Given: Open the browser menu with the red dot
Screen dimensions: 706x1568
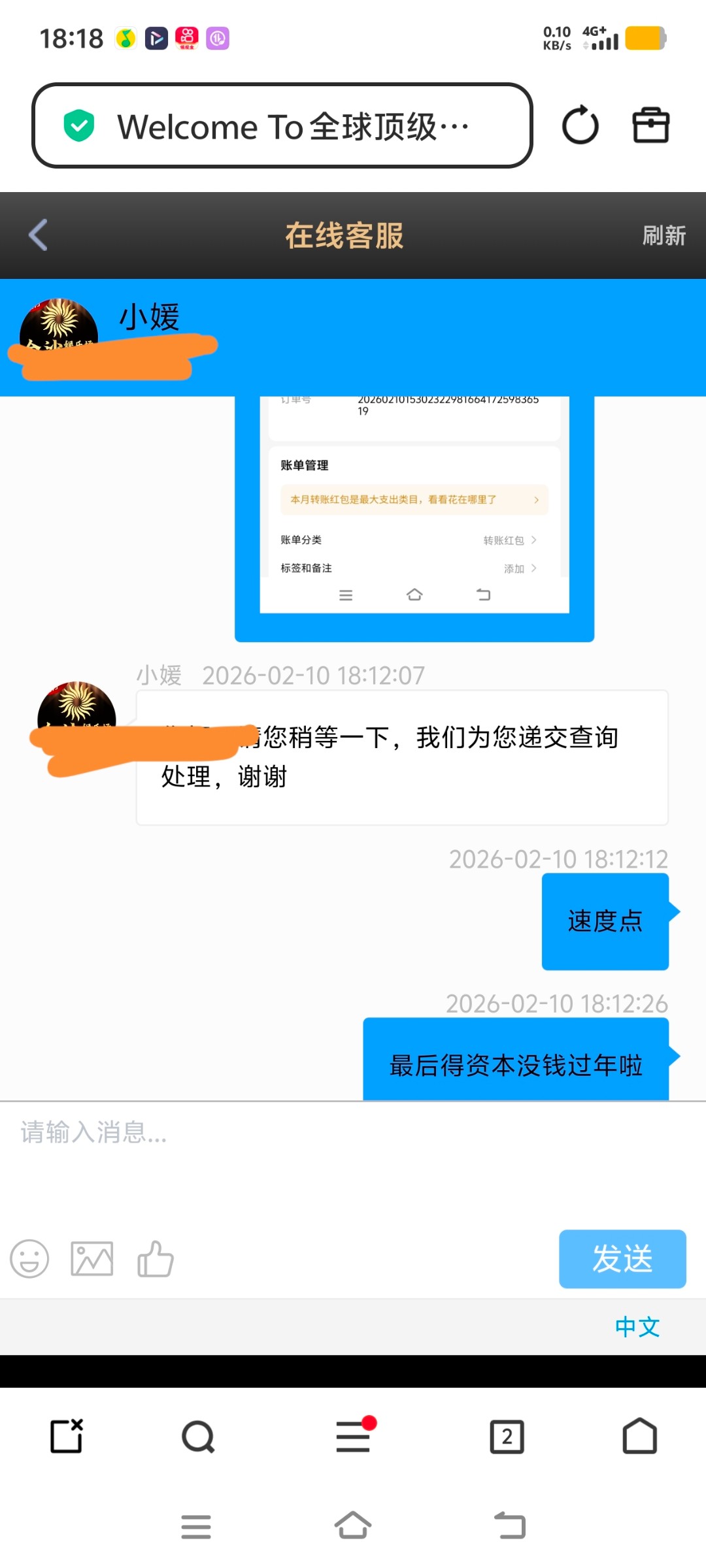Looking at the screenshot, I should click(x=354, y=1436).
